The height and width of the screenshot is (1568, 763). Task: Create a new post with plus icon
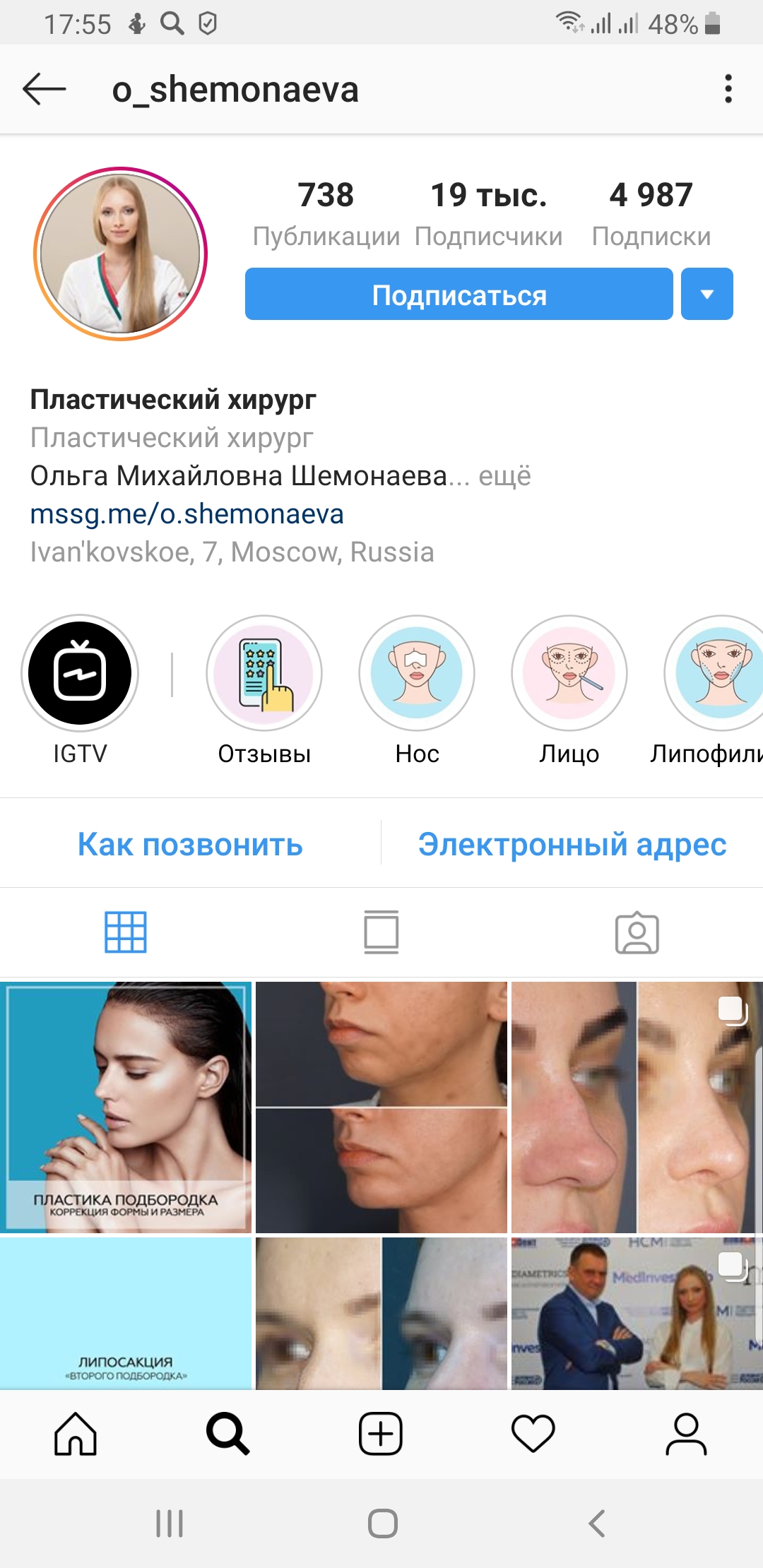coord(381,1434)
